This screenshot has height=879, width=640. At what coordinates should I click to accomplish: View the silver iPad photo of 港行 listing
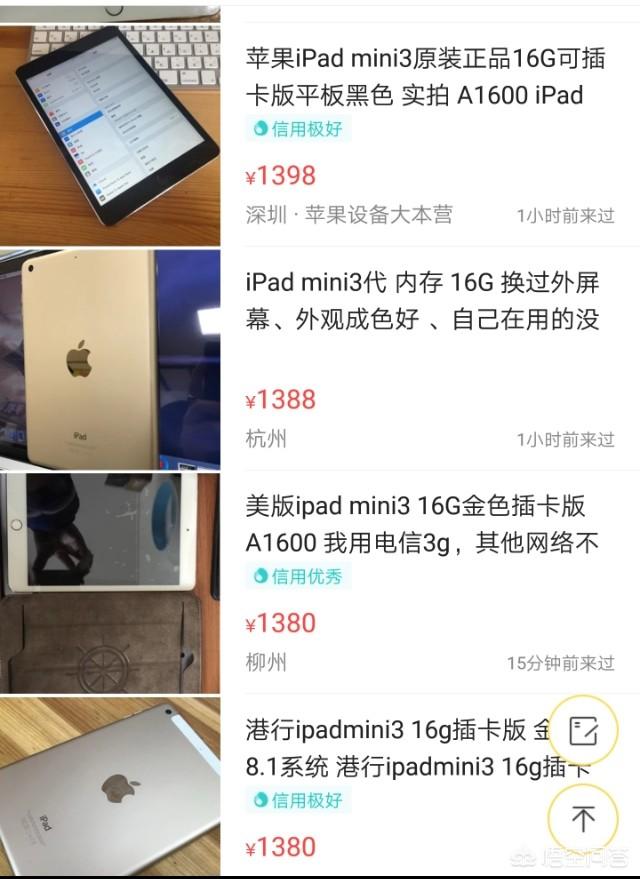pyautogui.click(x=110, y=788)
